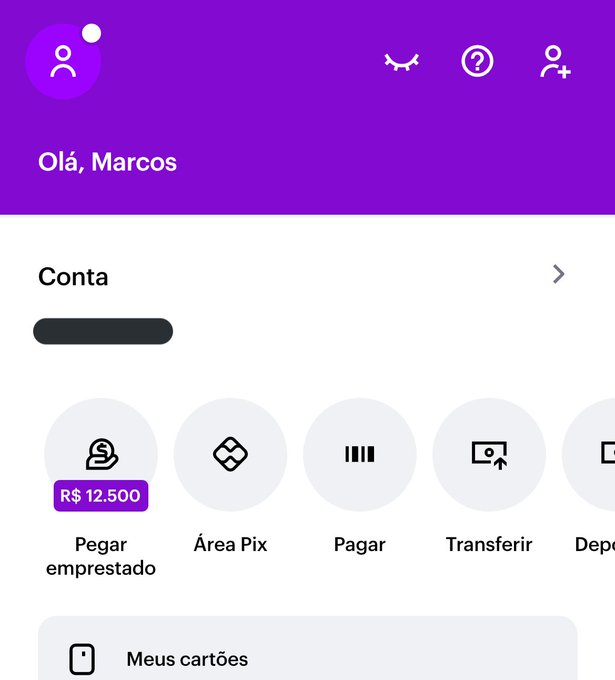This screenshot has height=680, width=615.
Task: Select Pegar emprestado loan shortcut
Action: coord(101,455)
